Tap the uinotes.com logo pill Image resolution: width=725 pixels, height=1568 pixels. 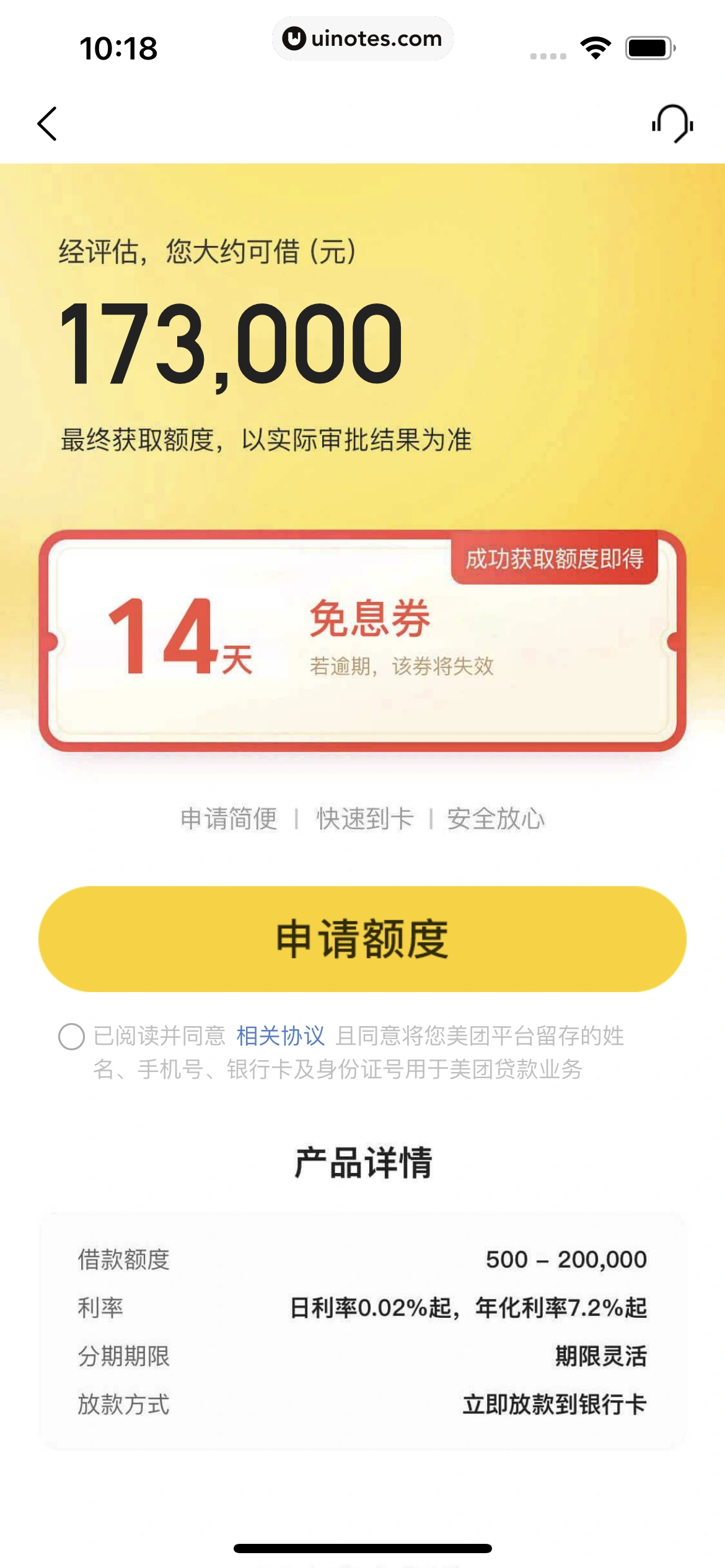pos(362,39)
